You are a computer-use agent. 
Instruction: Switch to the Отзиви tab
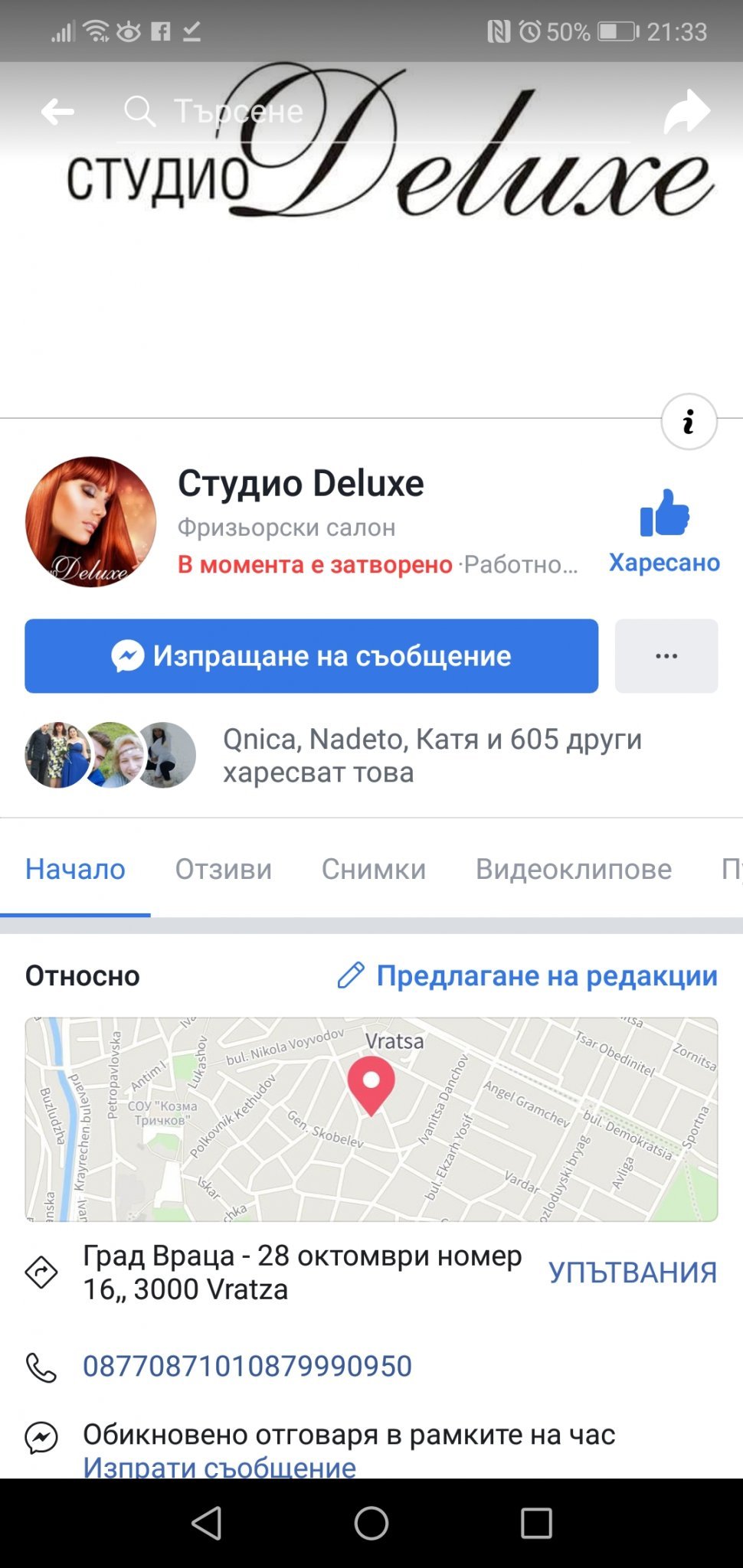click(223, 869)
